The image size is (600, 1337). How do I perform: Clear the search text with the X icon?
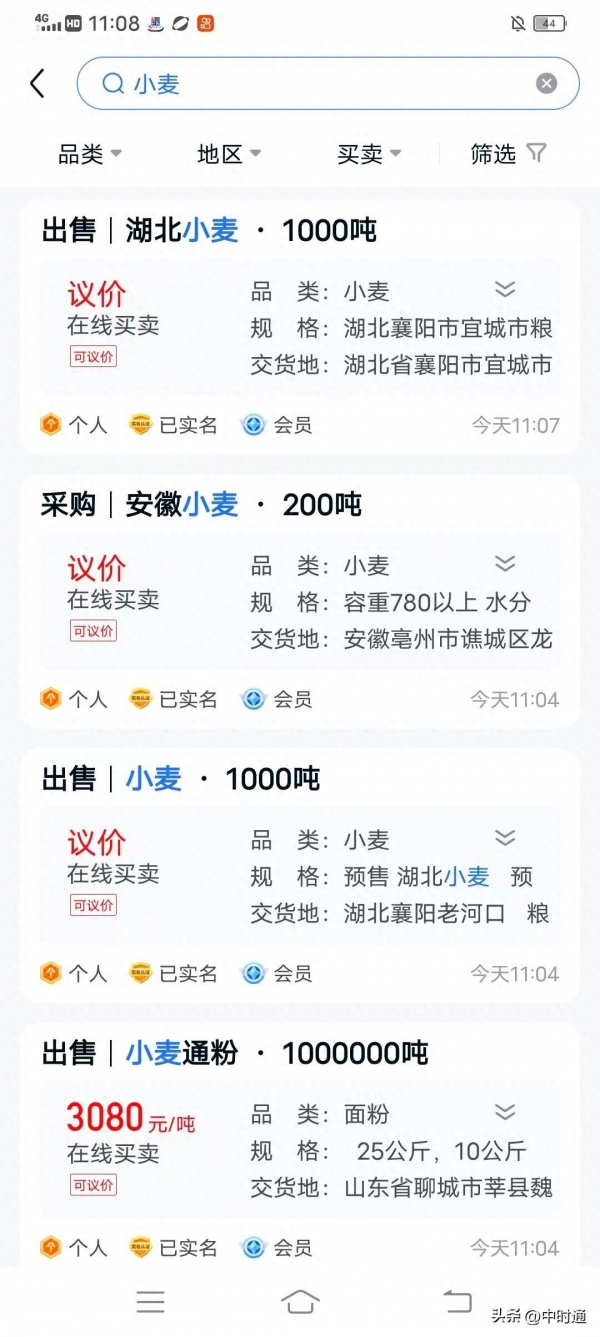(546, 84)
